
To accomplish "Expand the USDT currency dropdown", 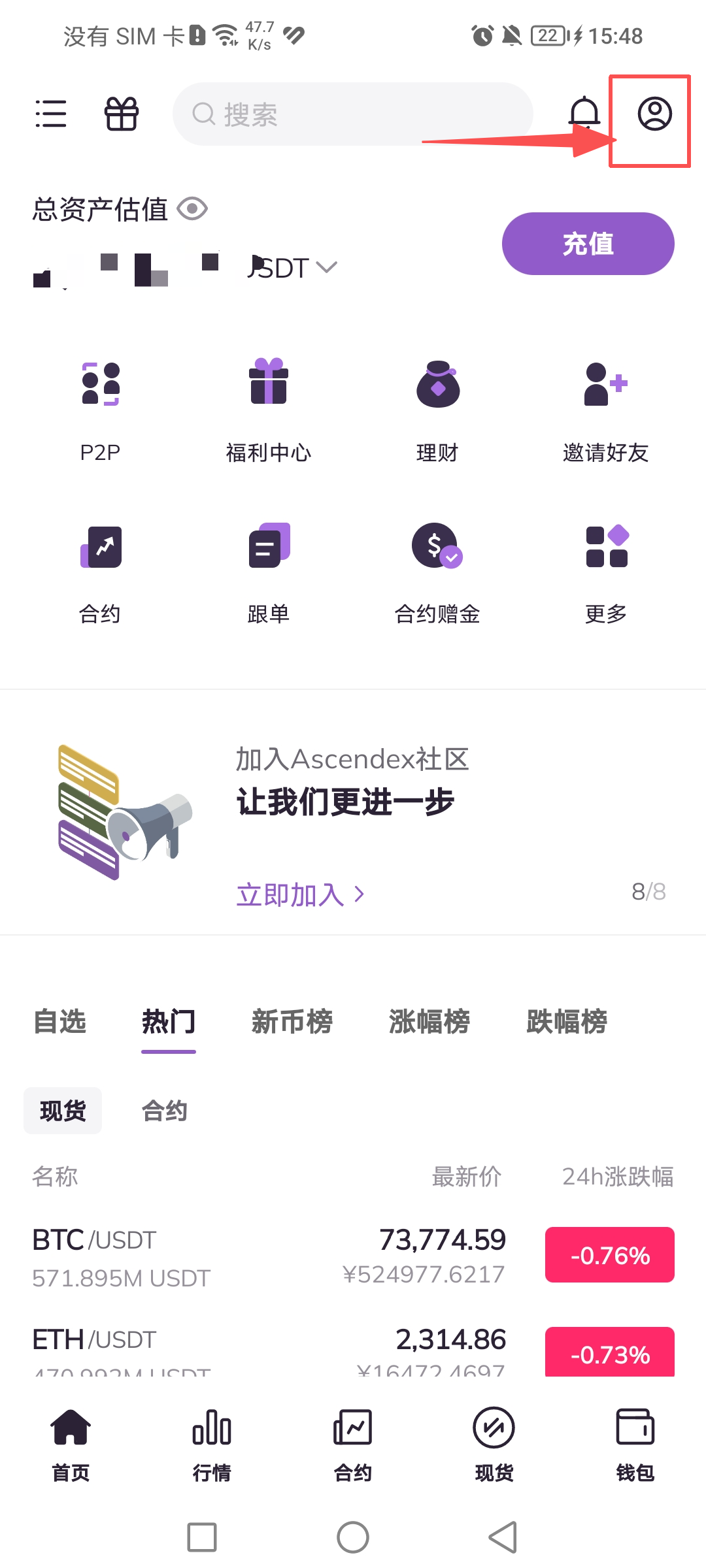I will tap(325, 267).
